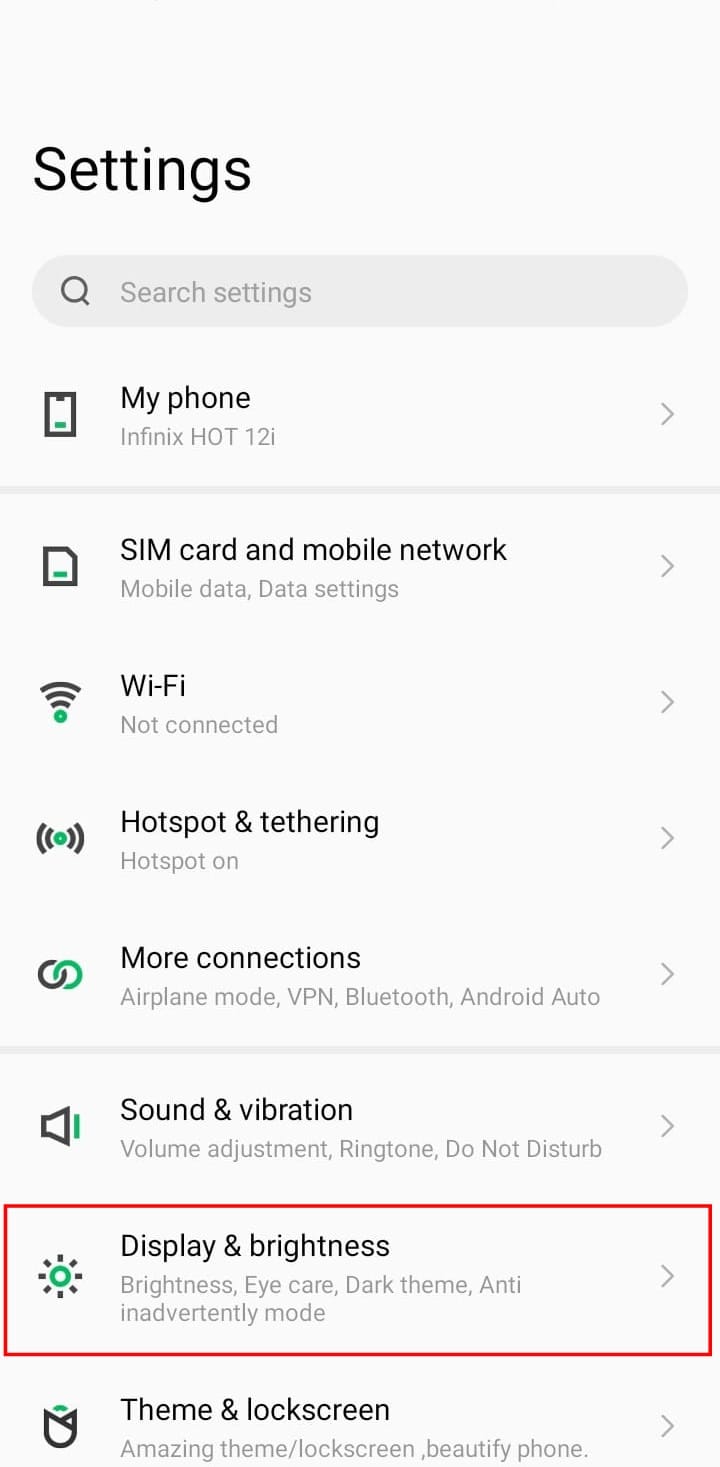
Task: Open Display & brightness
Action: pos(360,1279)
